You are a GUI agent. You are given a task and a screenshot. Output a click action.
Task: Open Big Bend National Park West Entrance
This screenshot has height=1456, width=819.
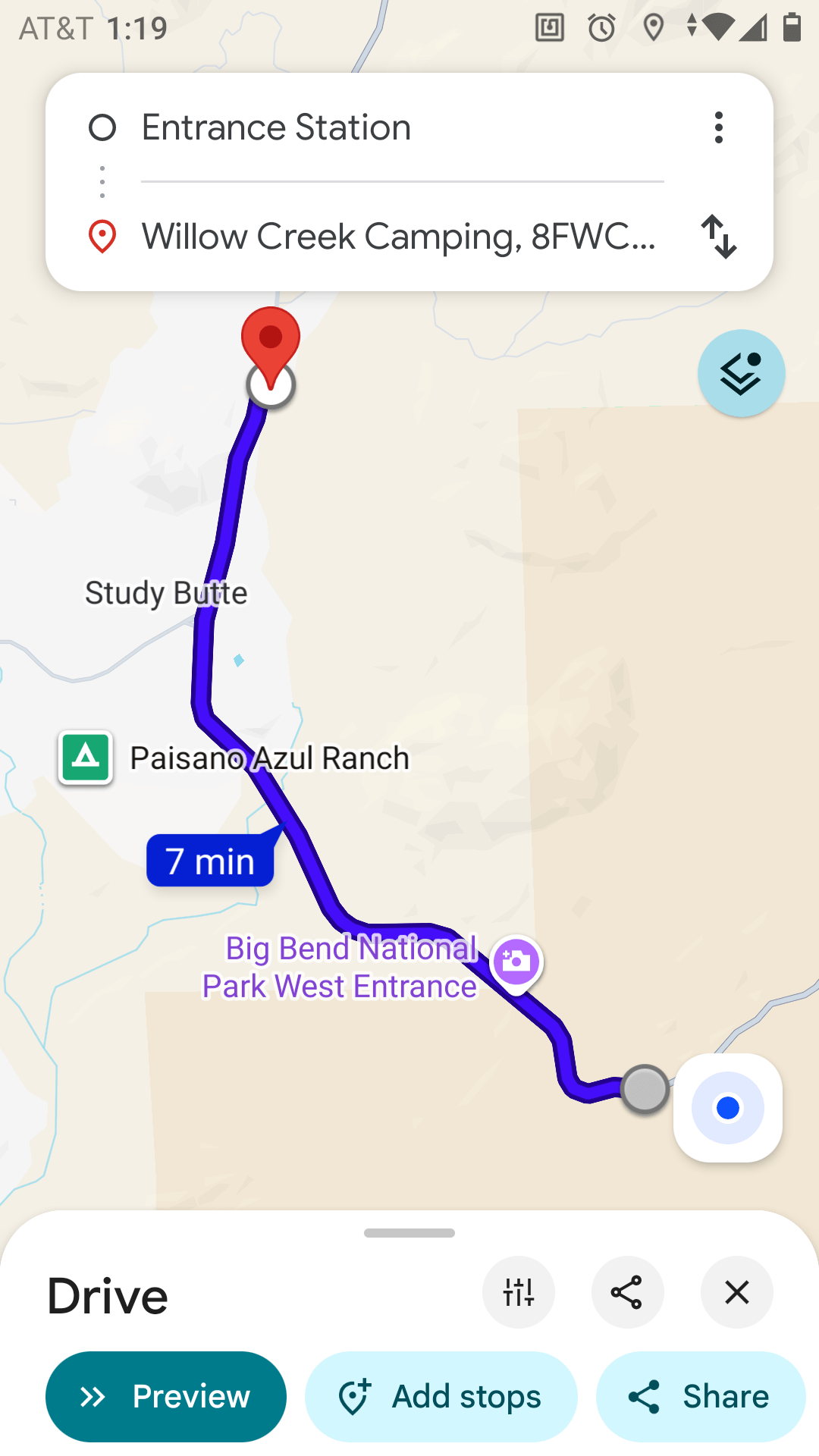[x=516, y=962]
